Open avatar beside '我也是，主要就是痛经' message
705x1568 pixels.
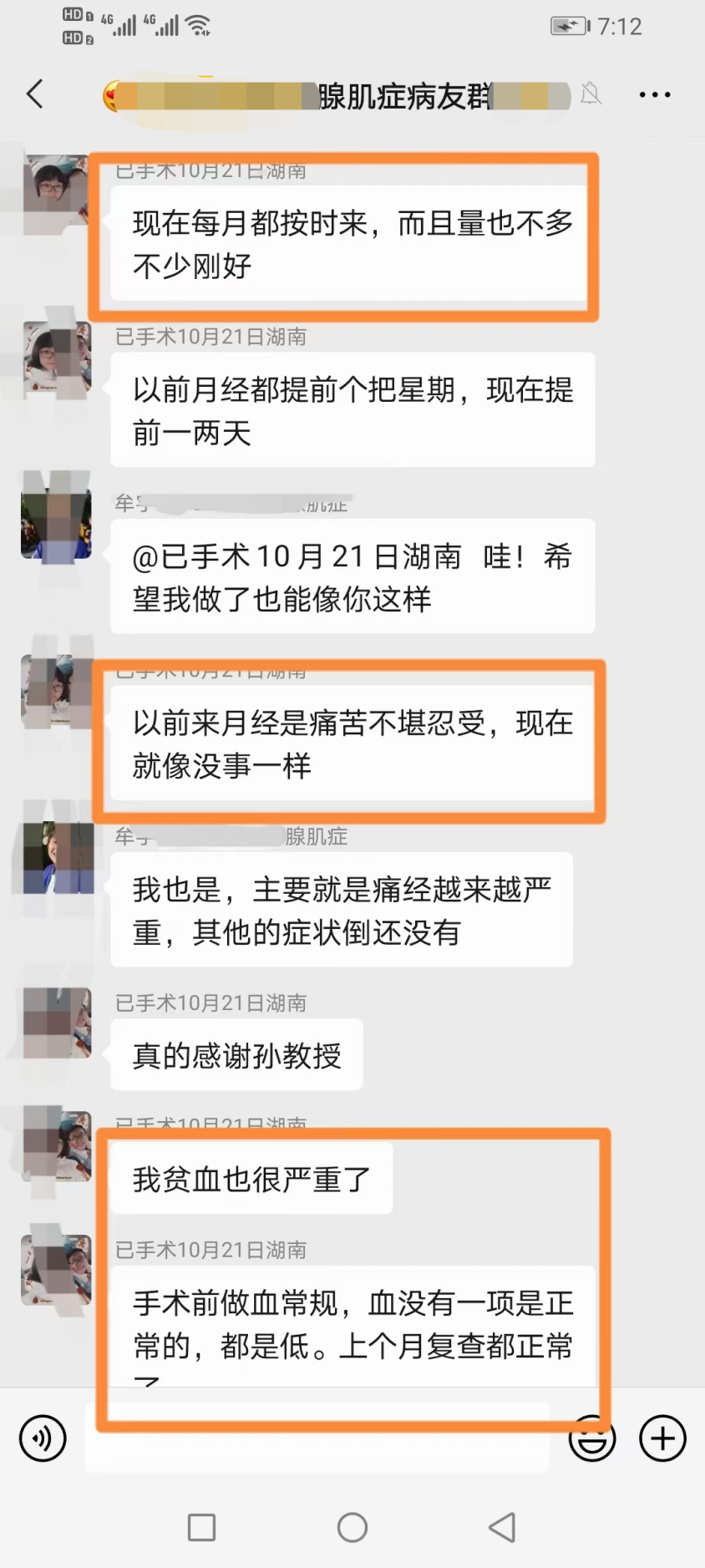[57, 857]
